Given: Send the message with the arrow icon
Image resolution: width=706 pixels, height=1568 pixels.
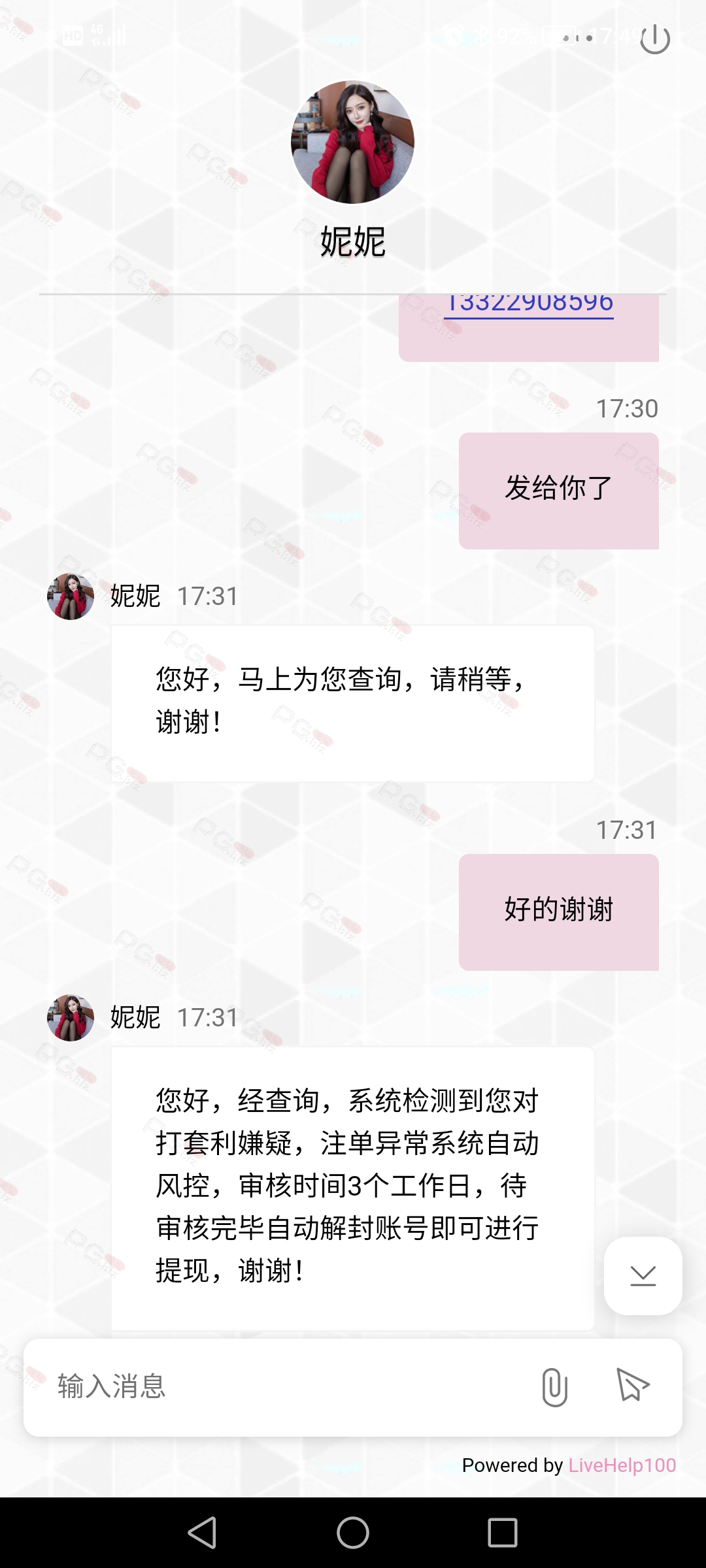Looking at the screenshot, I should point(632,1385).
